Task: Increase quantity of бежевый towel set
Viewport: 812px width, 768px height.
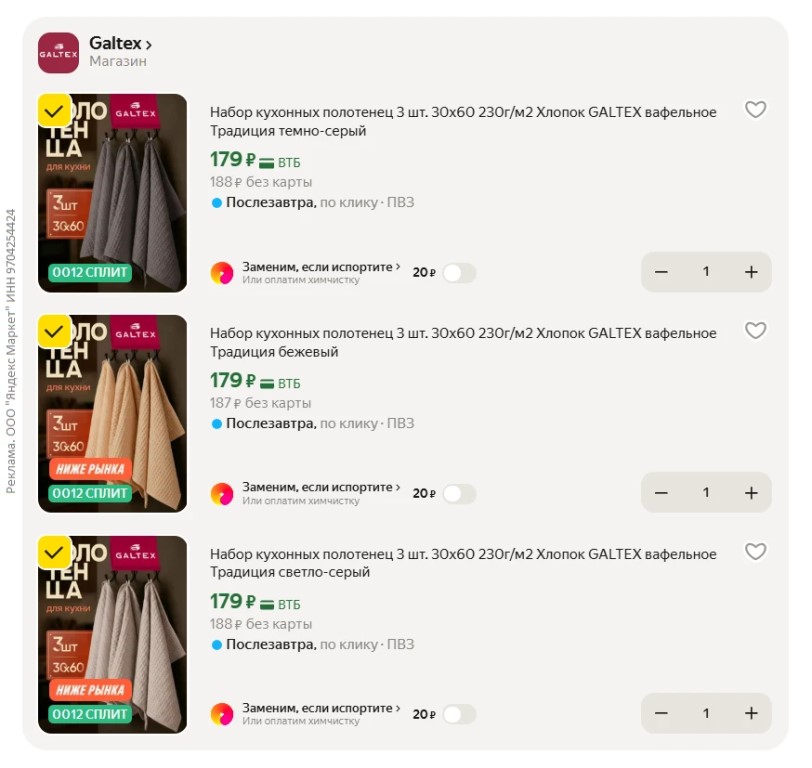Action: (751, 493)
